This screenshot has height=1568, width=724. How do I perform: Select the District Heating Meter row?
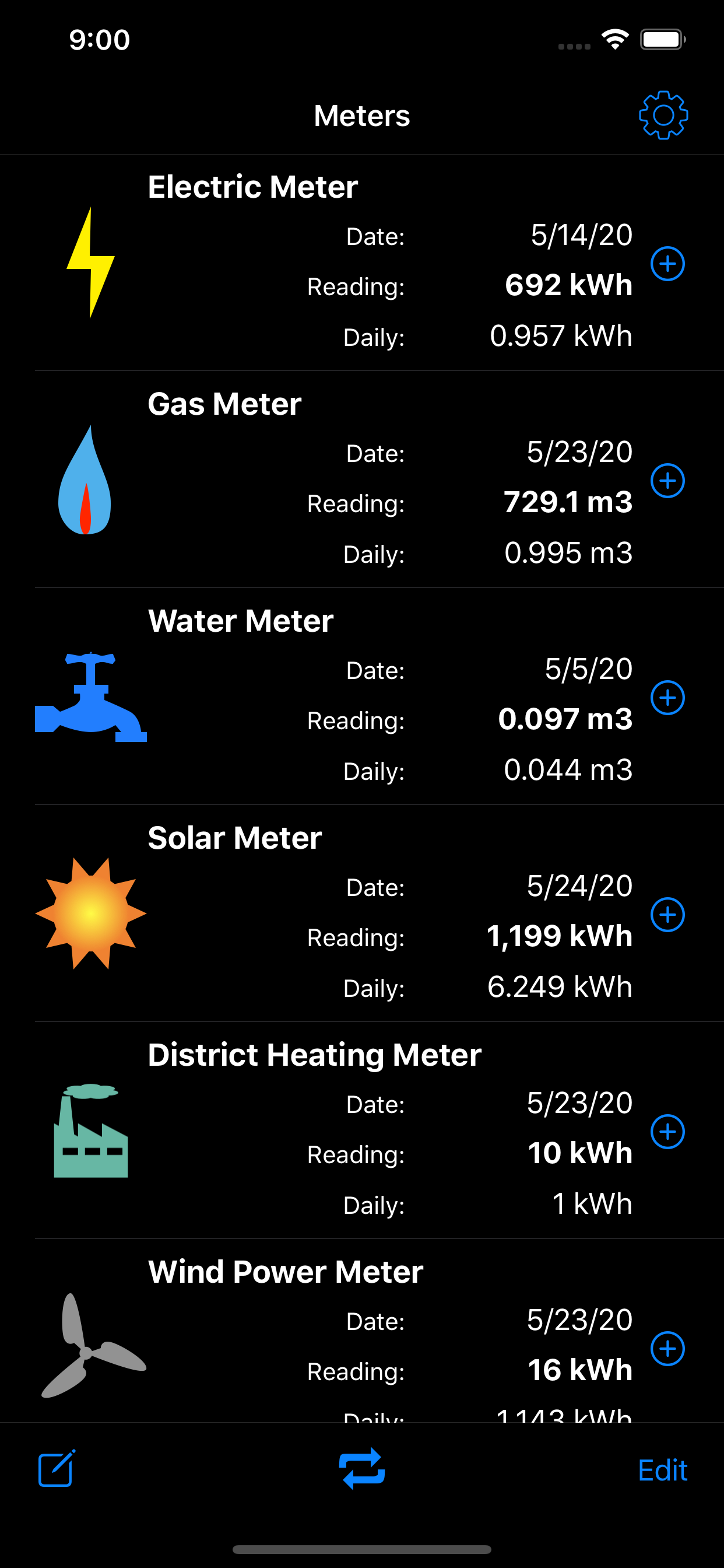pyautogui.click(x=362, y=1130)
